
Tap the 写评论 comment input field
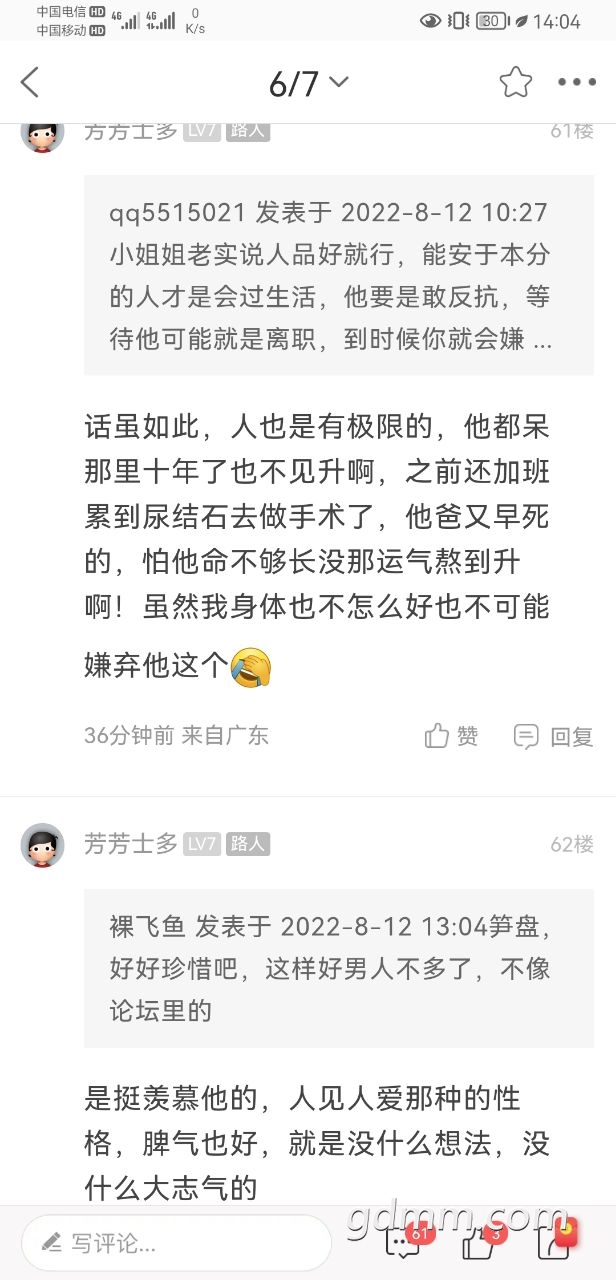176,1243
